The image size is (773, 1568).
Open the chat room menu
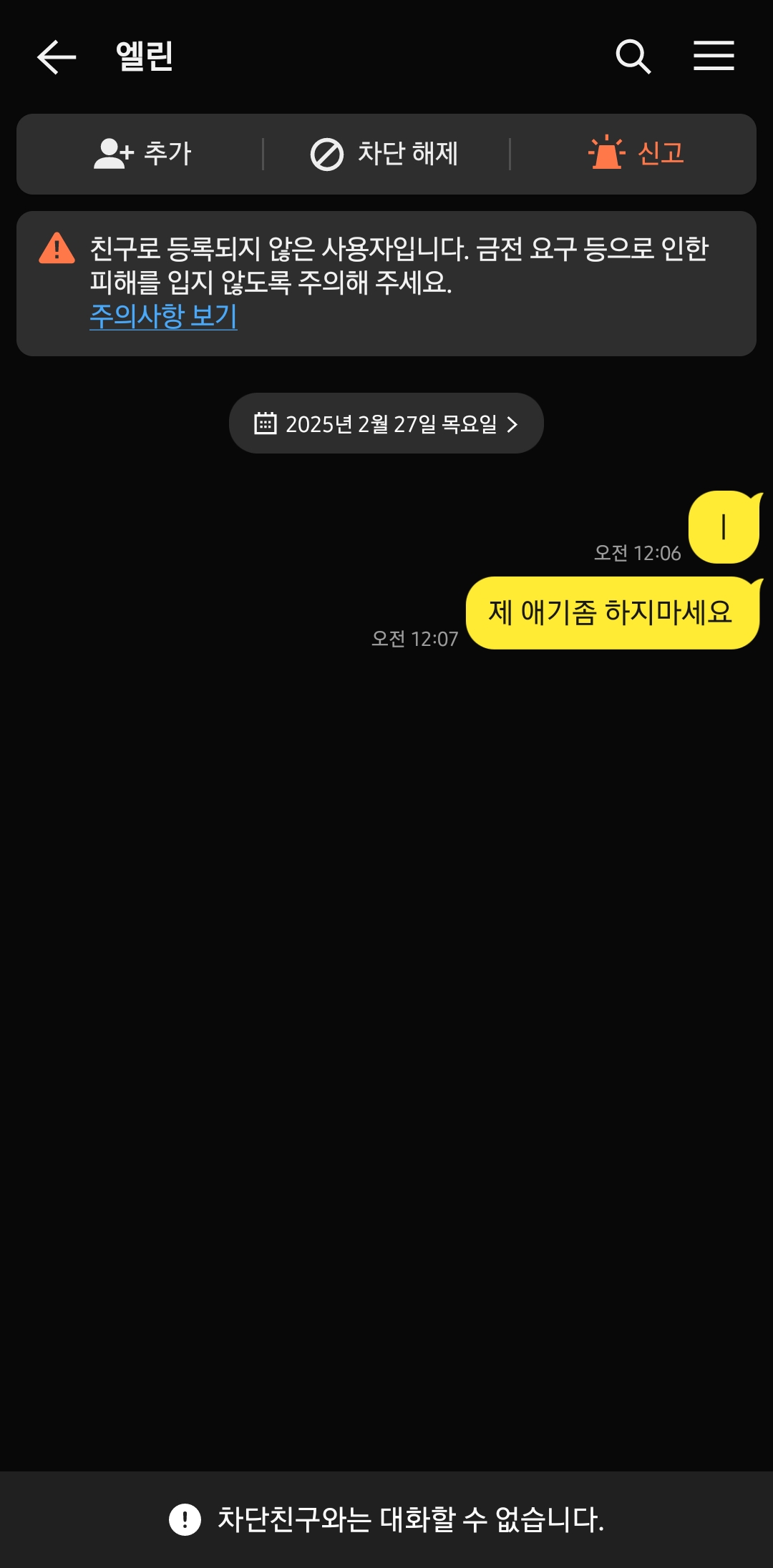(x=714, y=57)
